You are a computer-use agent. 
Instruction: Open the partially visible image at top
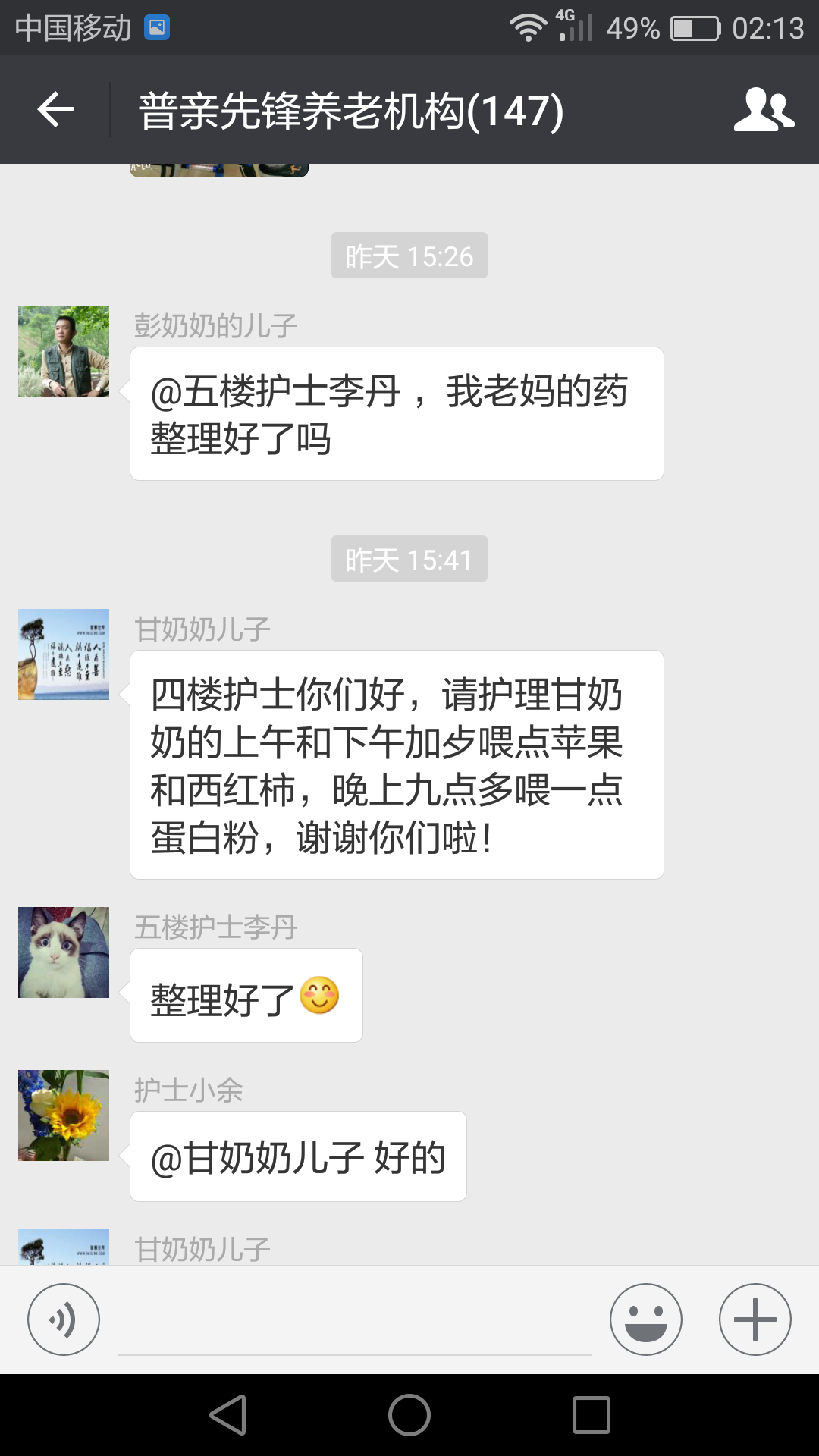pos(219,171)
